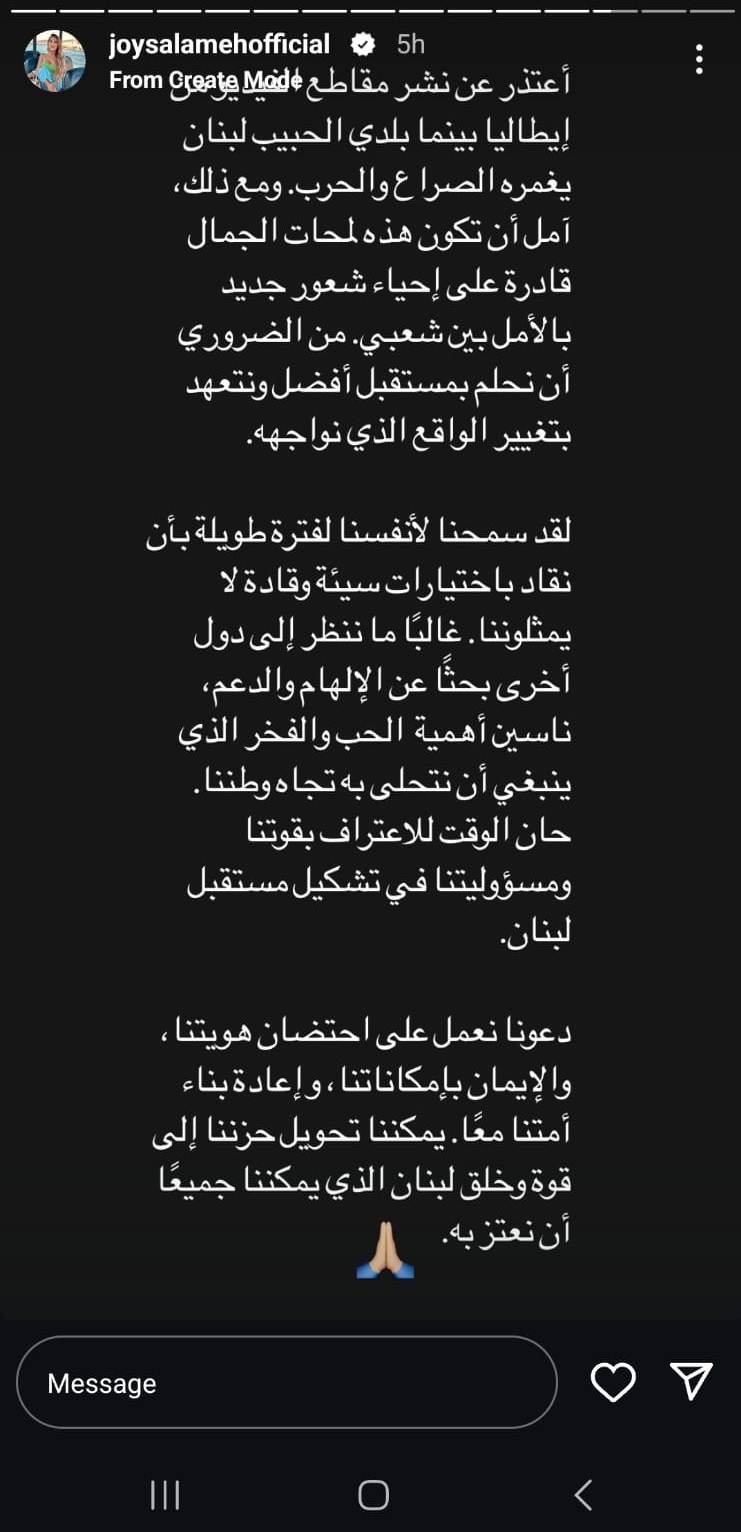This screenshot has height=1532, width=741.
Task: Share the story via paper plane icon
Action: tap(691, 1381)
